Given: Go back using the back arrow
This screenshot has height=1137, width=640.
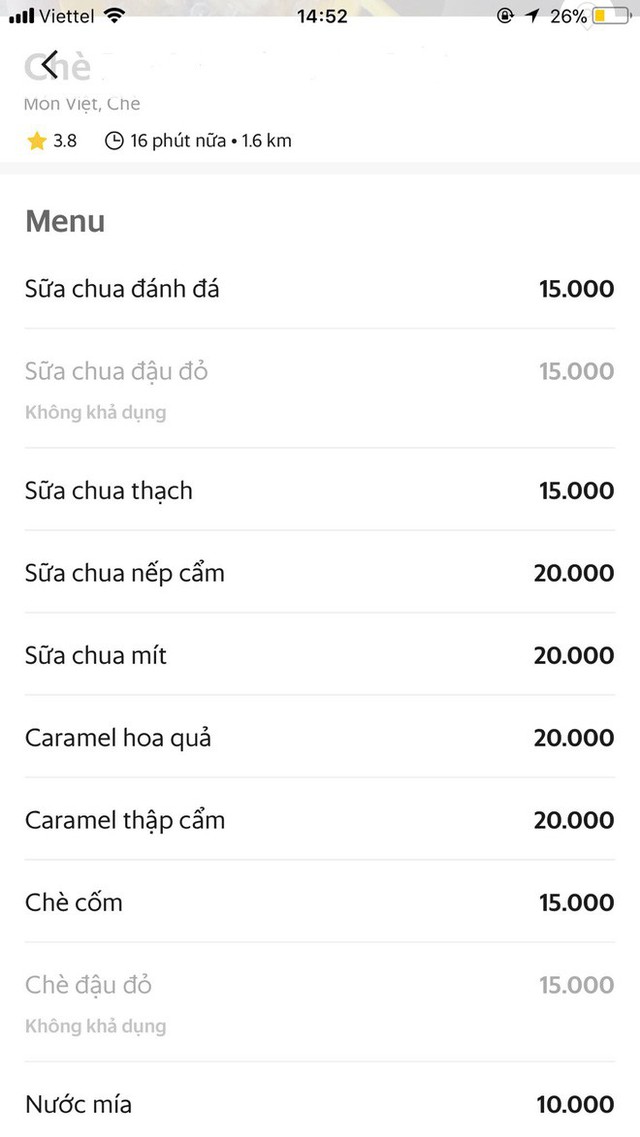Looking at the screenshot, I should 49,65.
